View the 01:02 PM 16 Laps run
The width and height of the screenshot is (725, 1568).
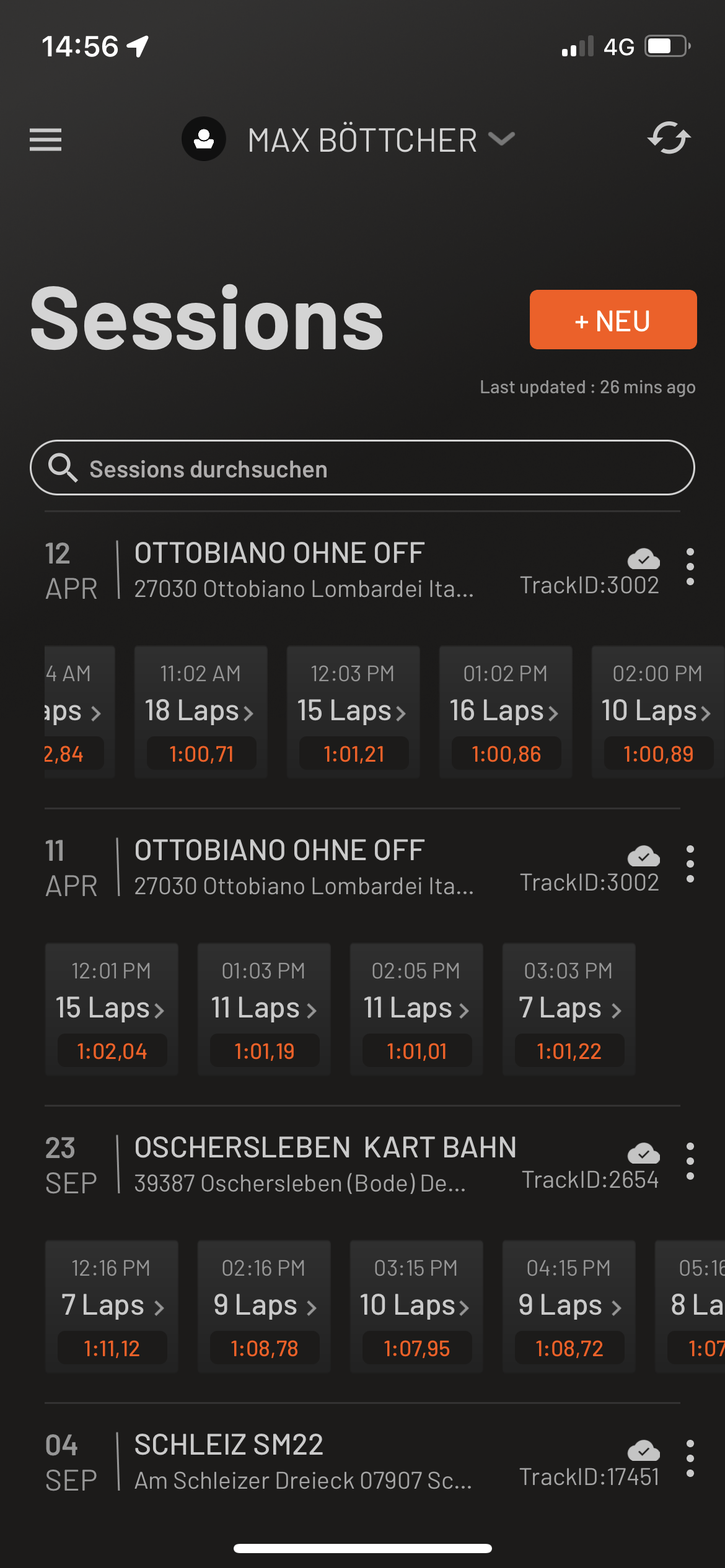506,712
